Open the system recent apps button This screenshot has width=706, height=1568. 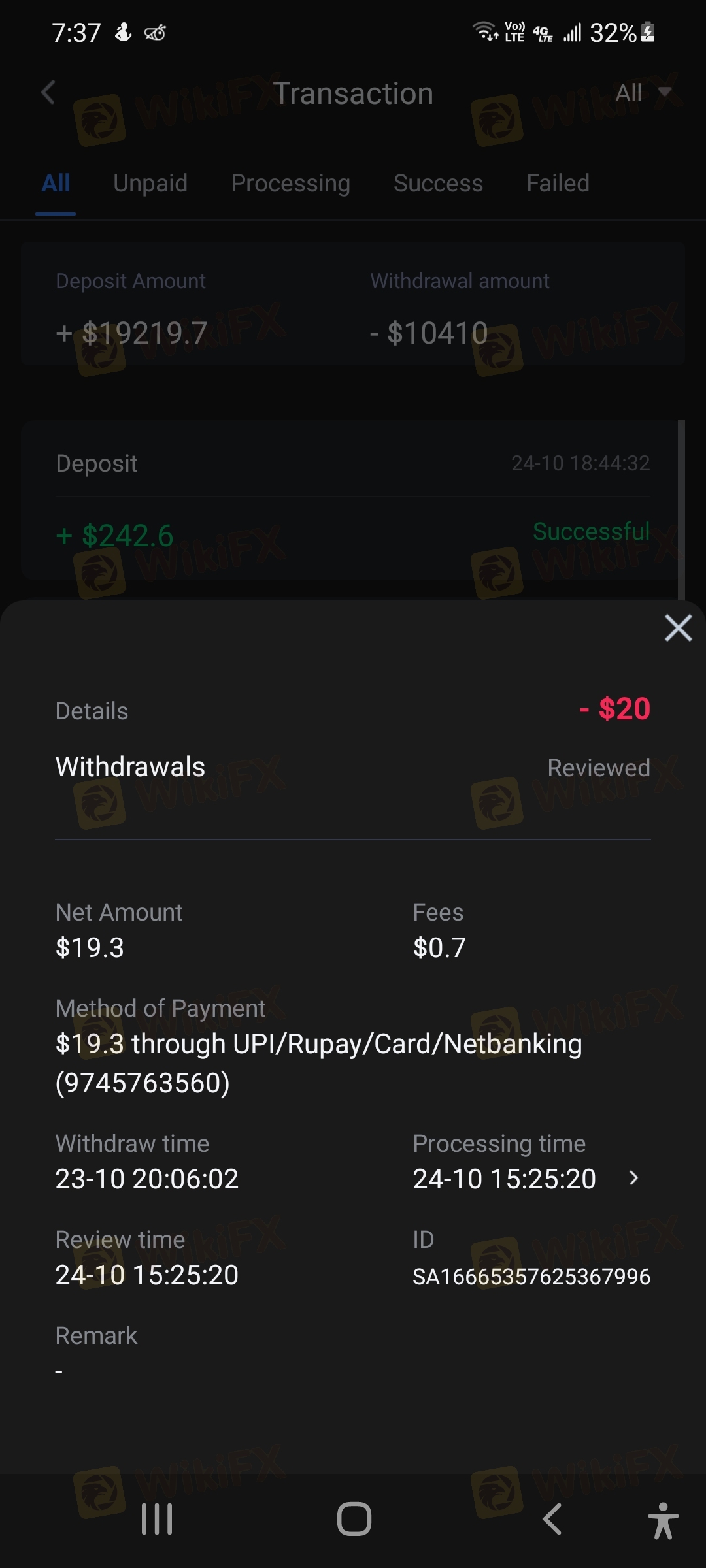click(157, 1518)
